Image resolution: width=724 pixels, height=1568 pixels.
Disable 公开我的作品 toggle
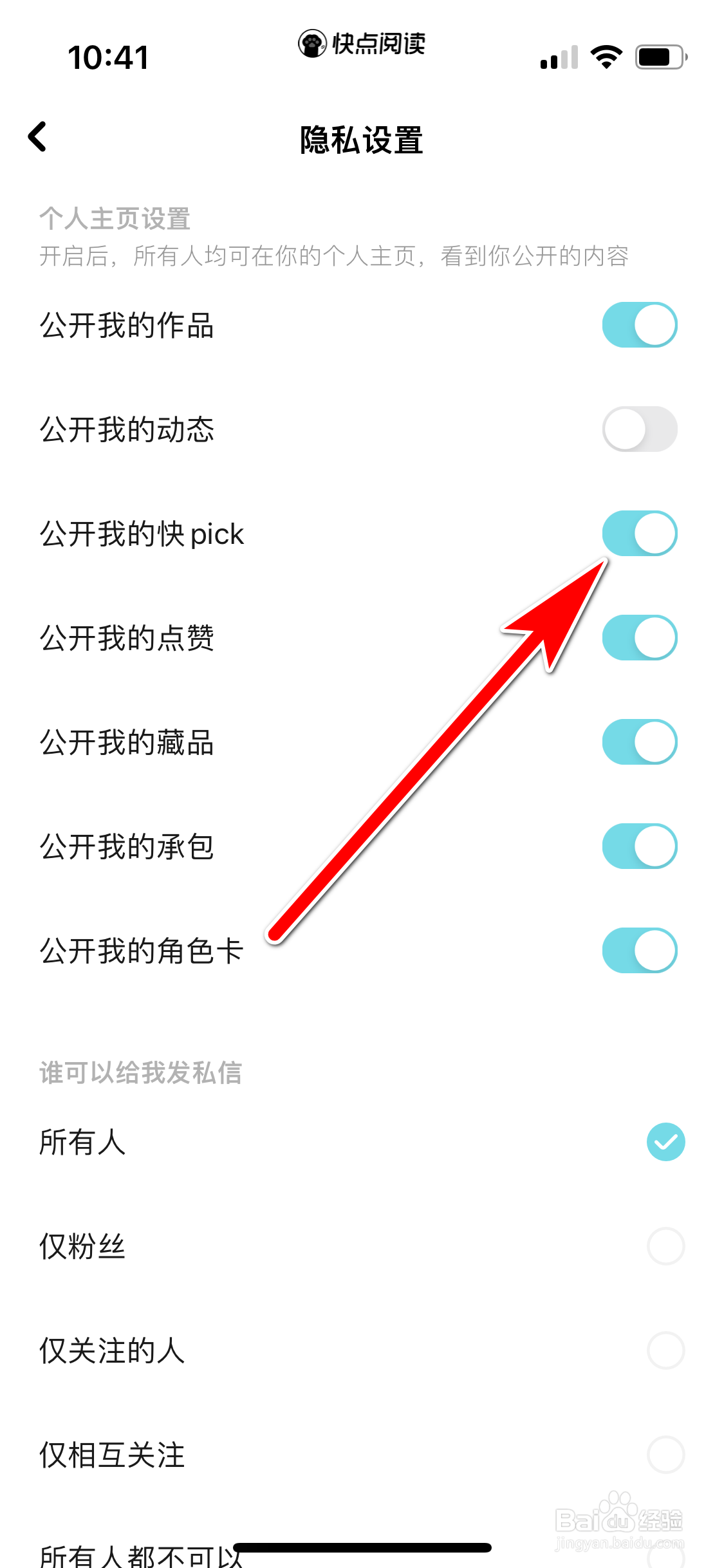pyautogui.click(x=640, y=325)
